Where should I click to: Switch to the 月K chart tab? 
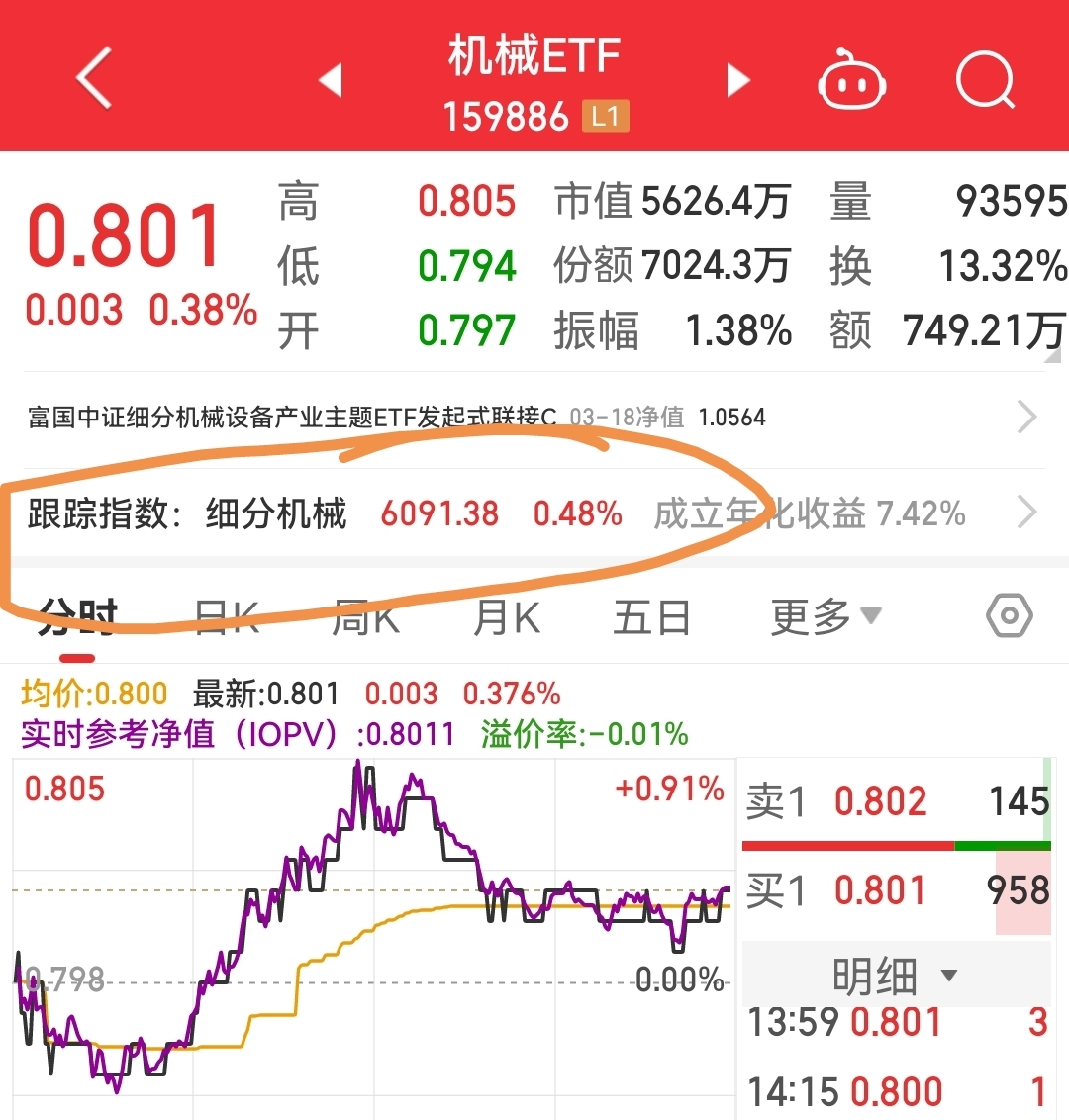506,619
